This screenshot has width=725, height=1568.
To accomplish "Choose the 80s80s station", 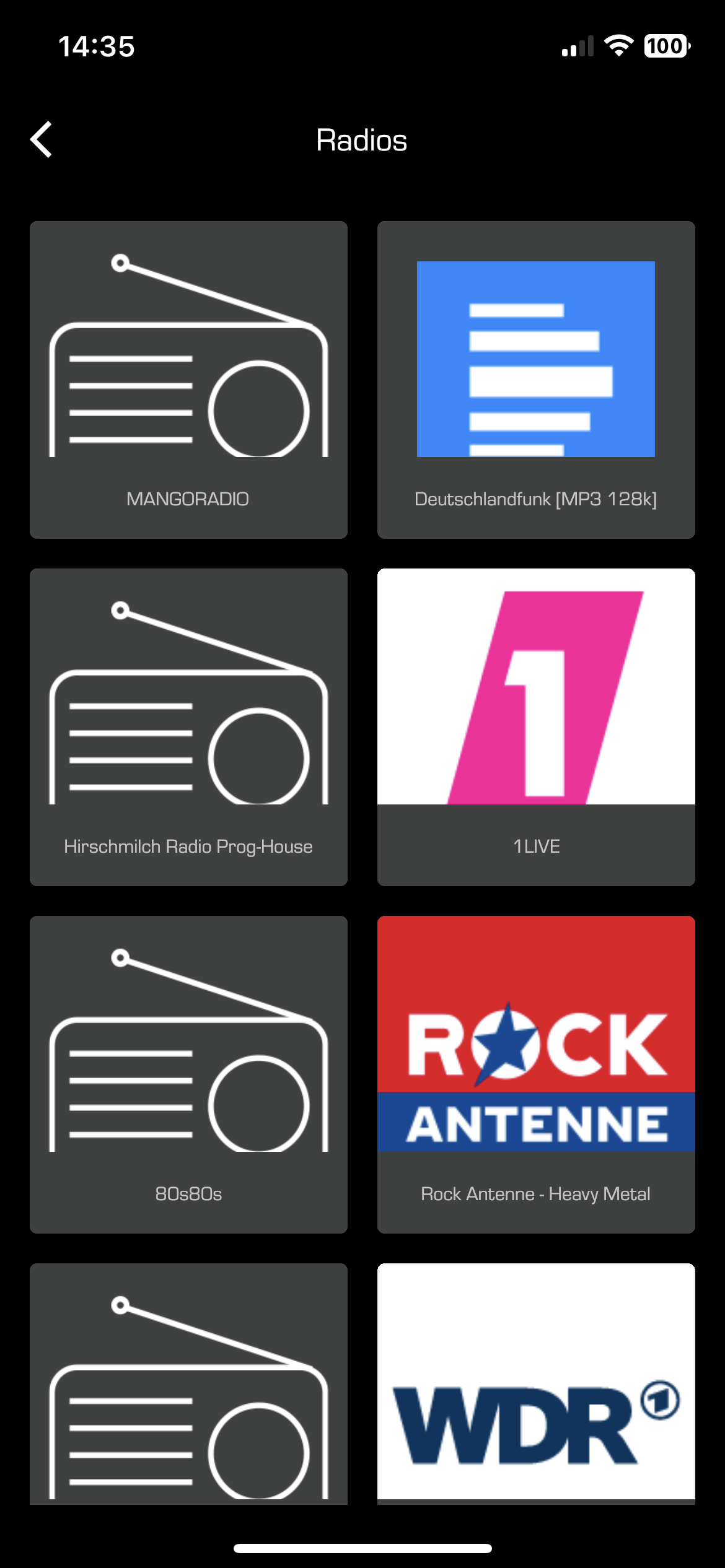I will click(x=188, y=1074).
